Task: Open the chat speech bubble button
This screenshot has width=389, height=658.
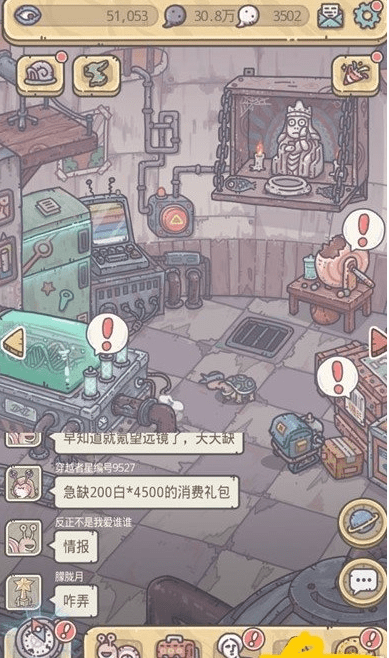Action: [363, 582]
